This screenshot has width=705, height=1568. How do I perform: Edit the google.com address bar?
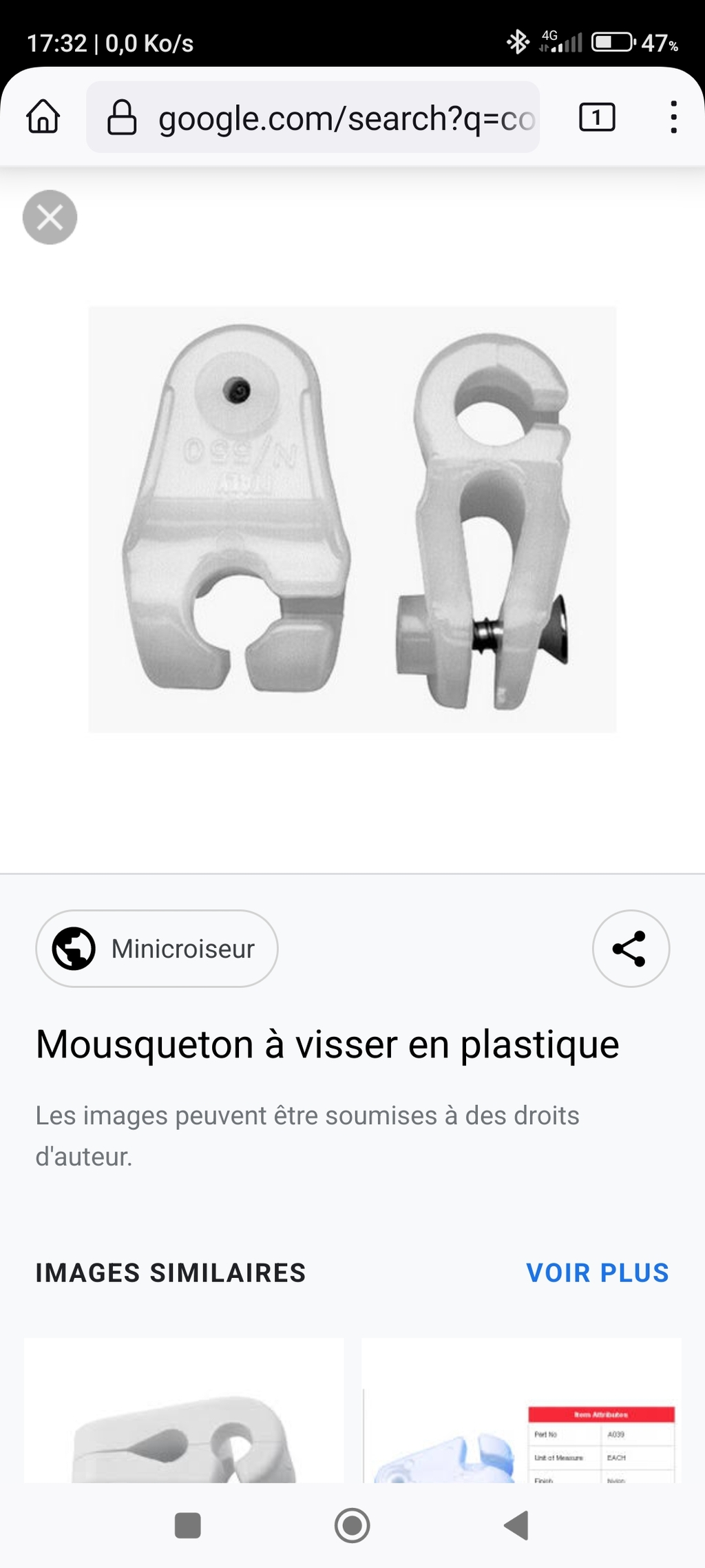[x=313, y=117]
